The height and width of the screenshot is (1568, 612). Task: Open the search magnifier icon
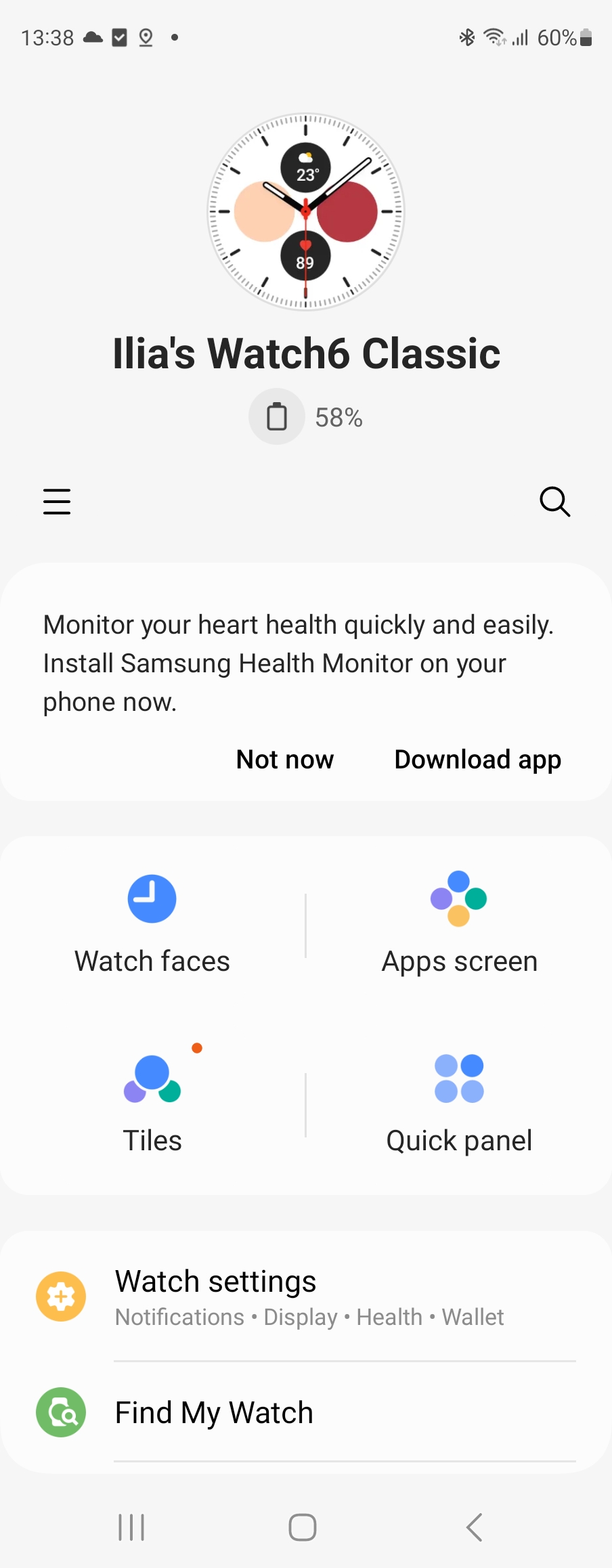[x=554, y=502]
